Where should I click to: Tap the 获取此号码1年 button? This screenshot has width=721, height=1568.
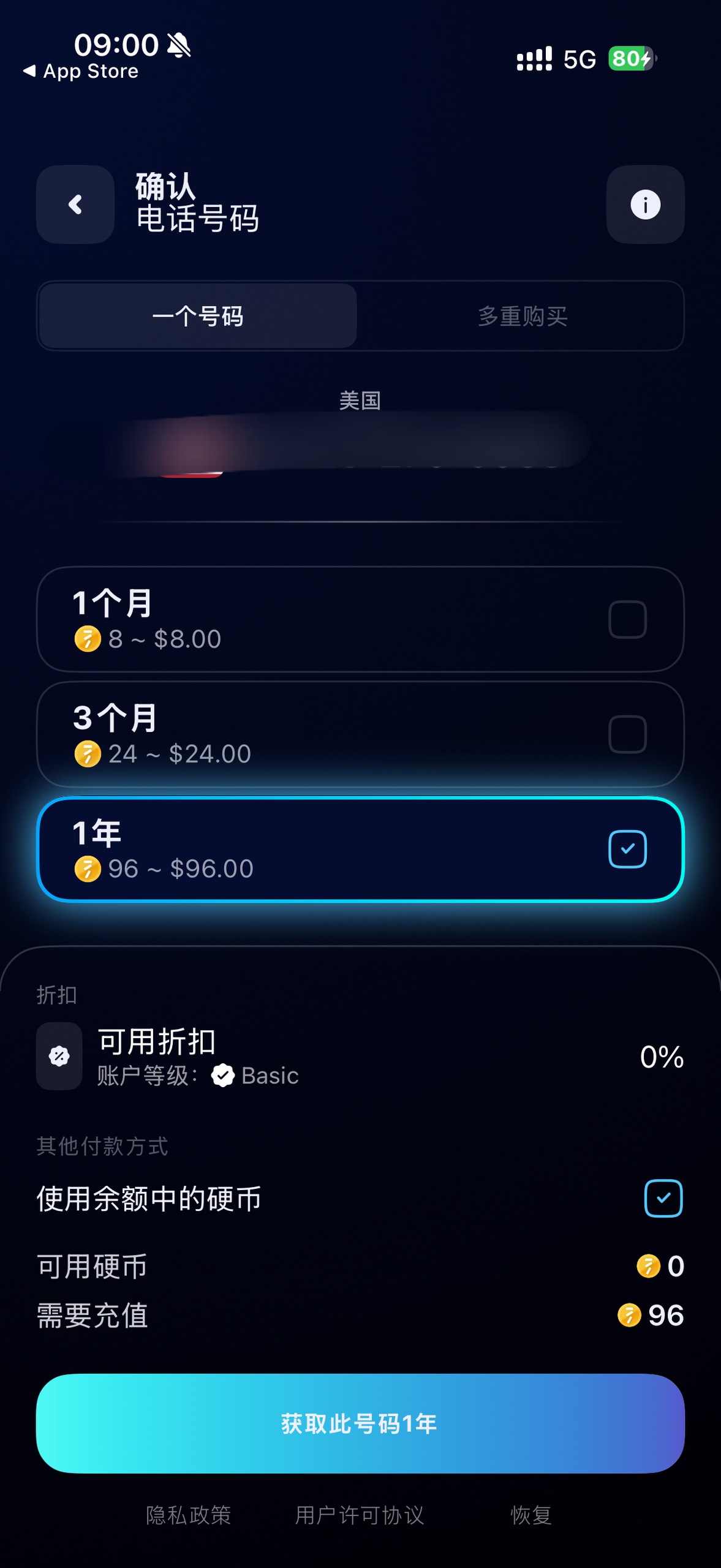click(360, 1423)
